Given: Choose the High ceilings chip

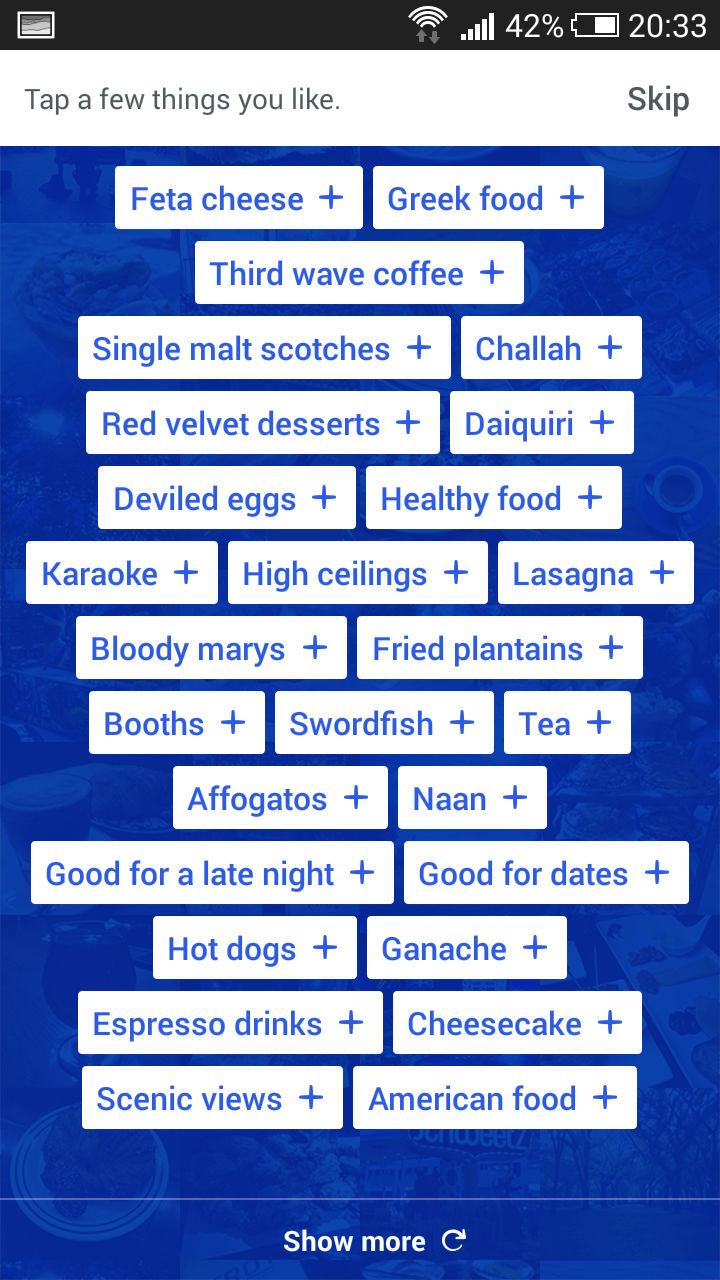Looking at the screenshot, I should click(358, 573).
